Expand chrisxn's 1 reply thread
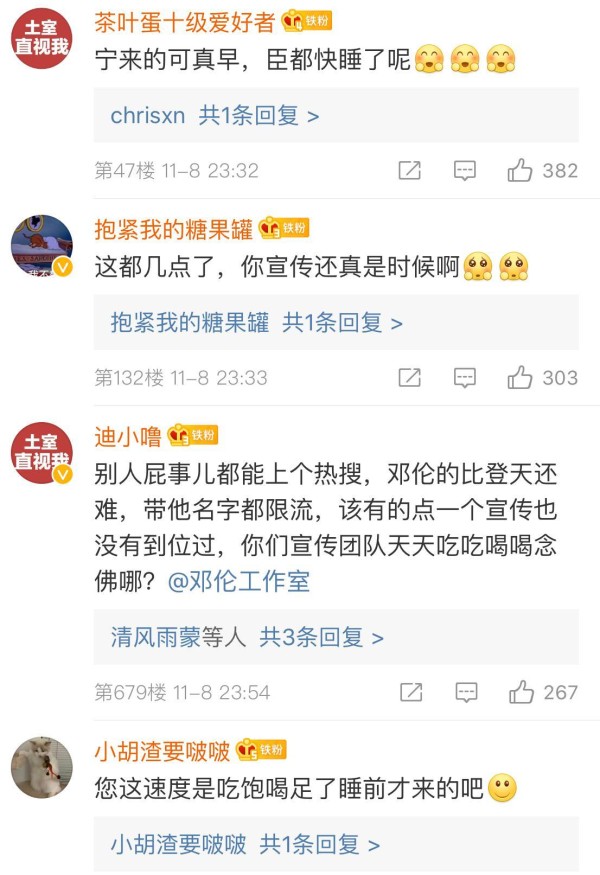The height and width of the screenshot is (875, 600). click(215, 115)
